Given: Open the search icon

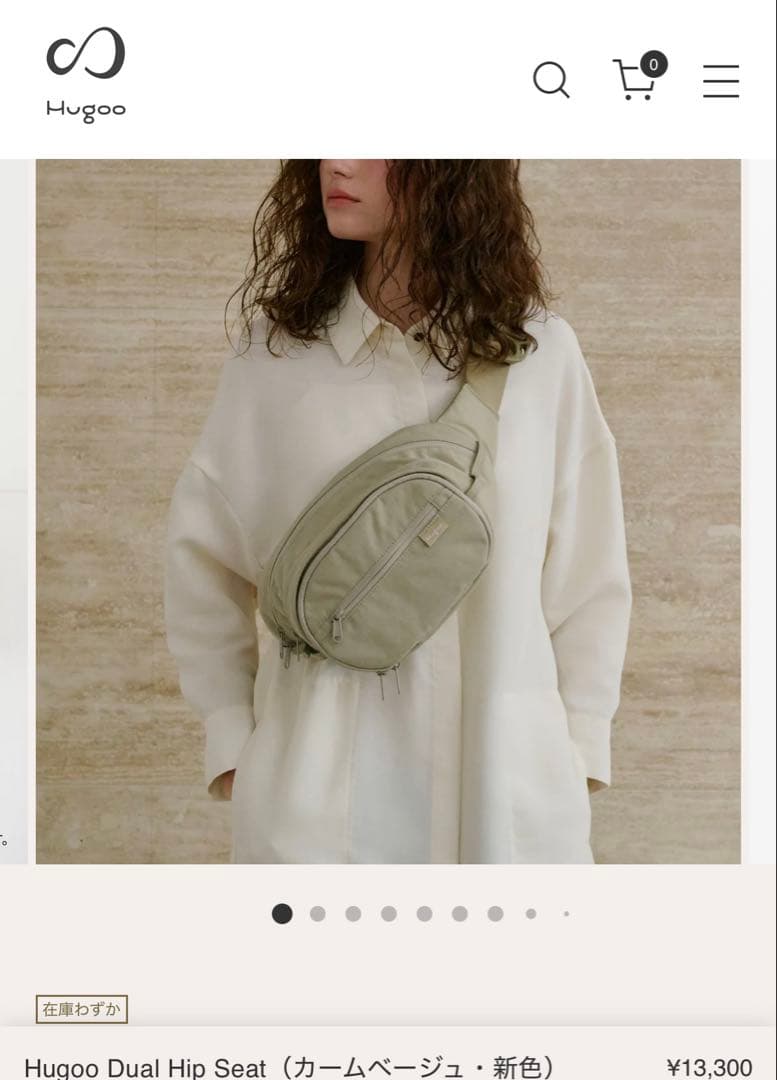Looking at the screenshot, I should pyautogui.click(x=550, y=79).
